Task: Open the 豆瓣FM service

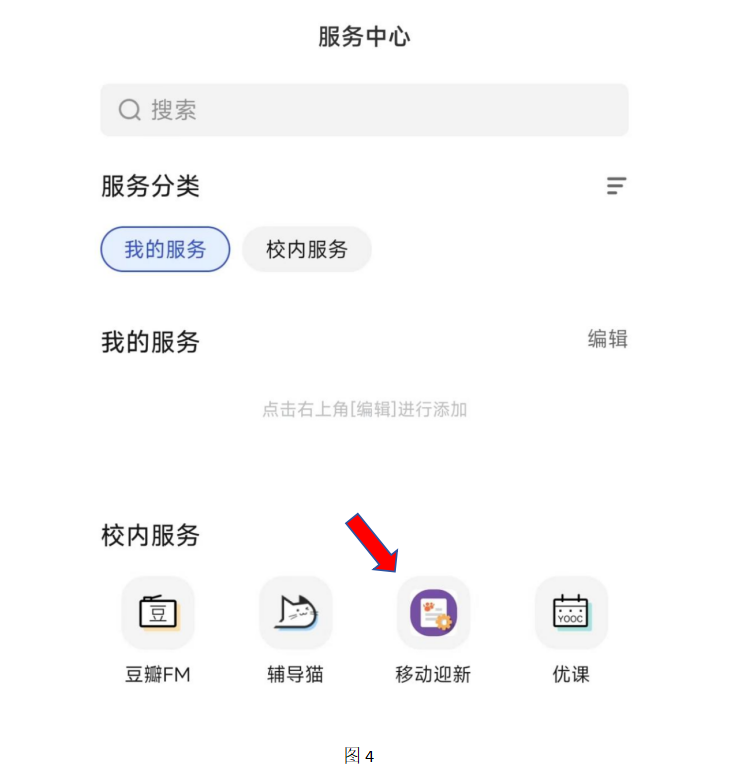Action: (x=158, y=613)
